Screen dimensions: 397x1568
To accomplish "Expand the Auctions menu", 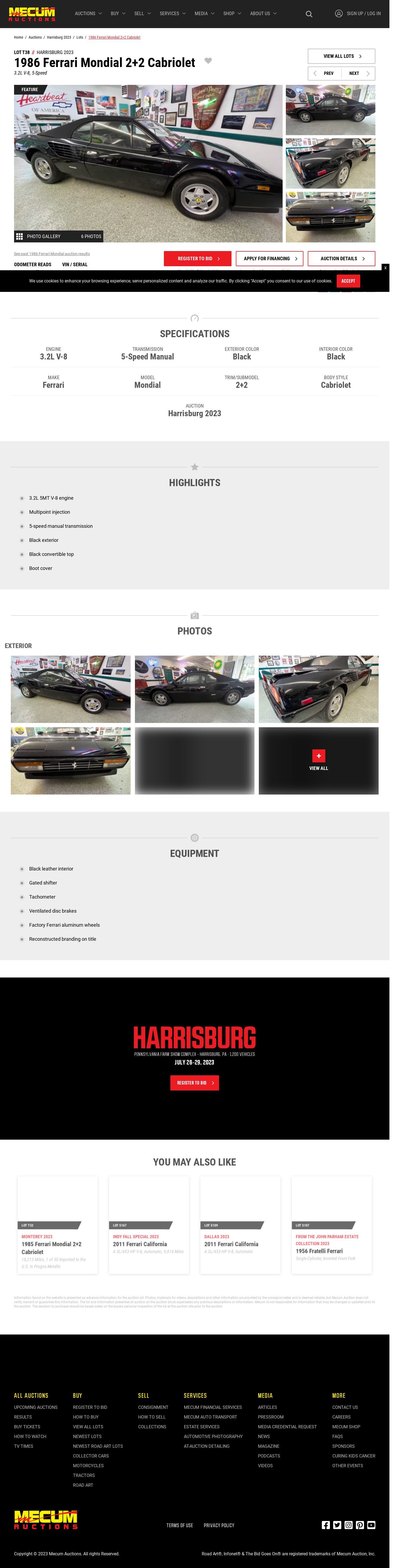I will click(x=88, y=14).
